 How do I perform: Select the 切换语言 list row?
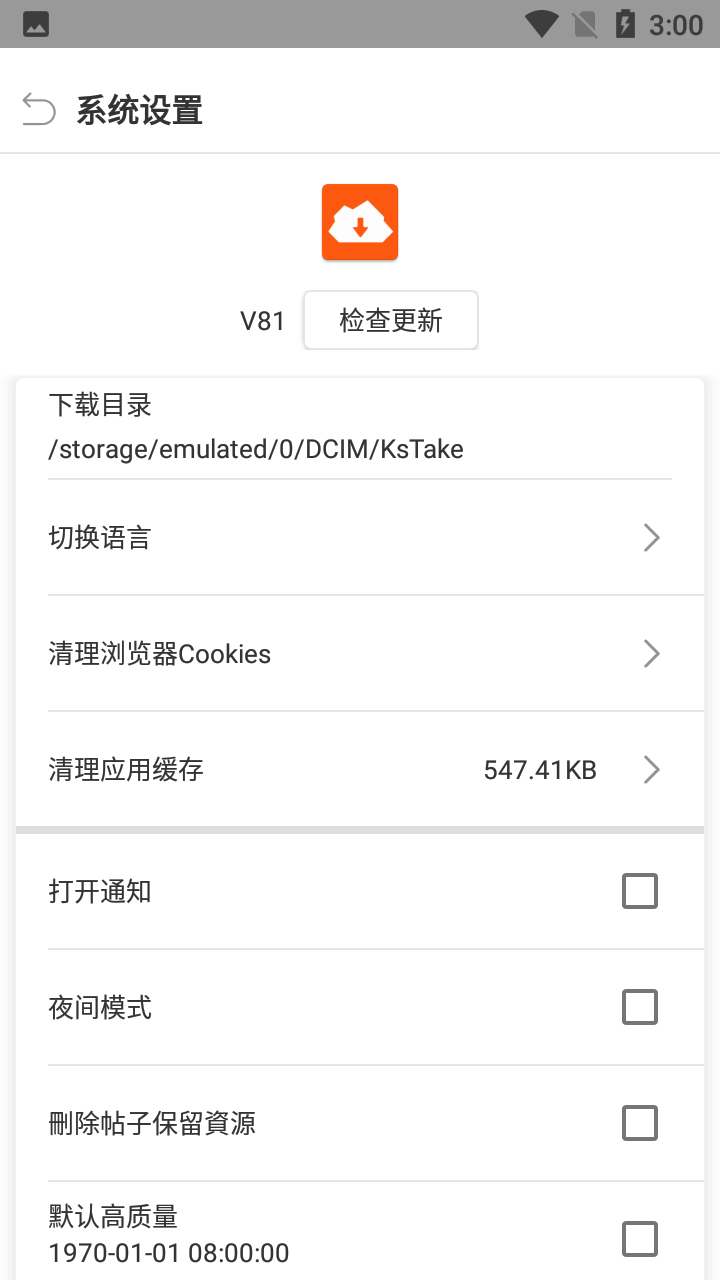[300, 538]
